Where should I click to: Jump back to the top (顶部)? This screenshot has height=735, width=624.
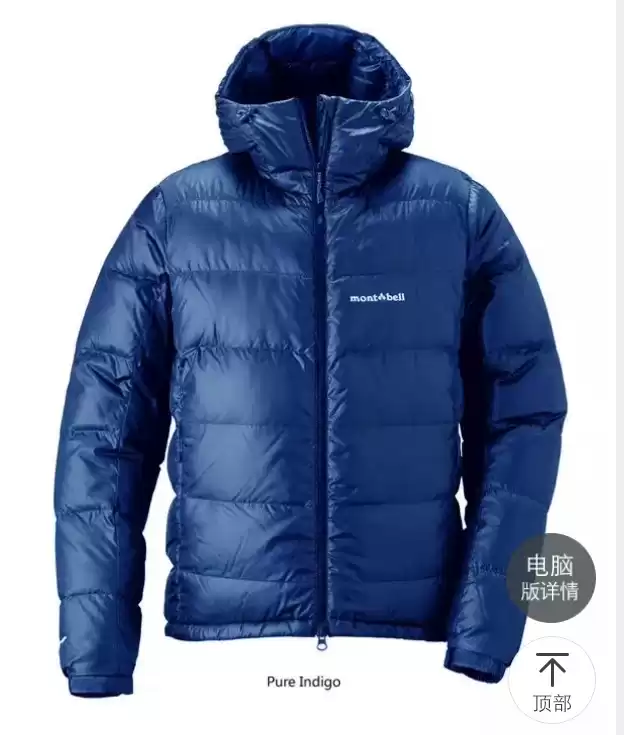tap(551, 680)
